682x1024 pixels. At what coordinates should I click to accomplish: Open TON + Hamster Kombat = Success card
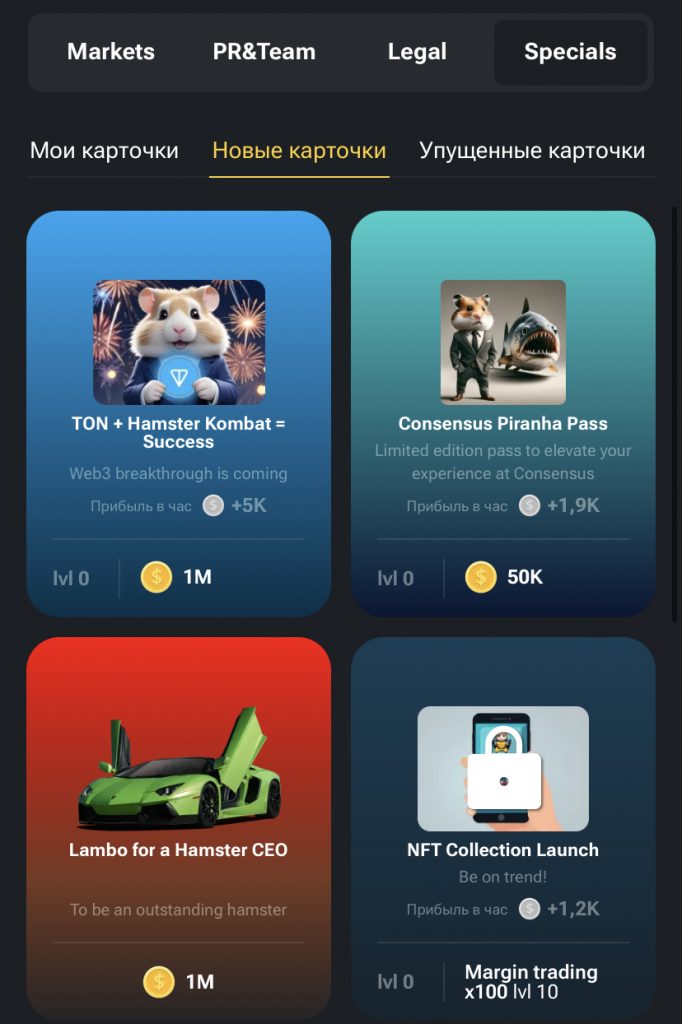tap(178, 412)
